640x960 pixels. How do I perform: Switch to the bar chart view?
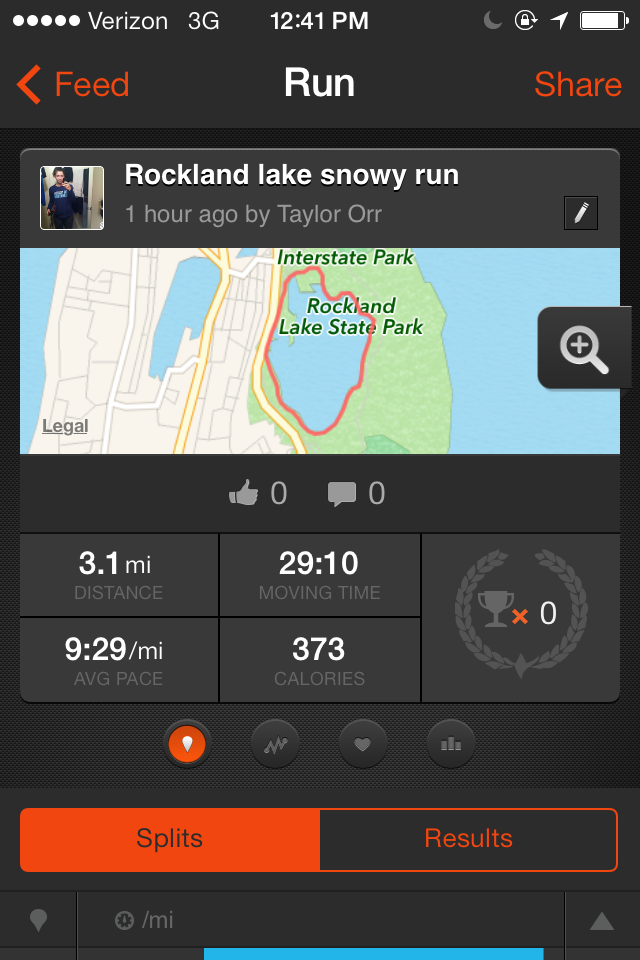coord(450,743)
